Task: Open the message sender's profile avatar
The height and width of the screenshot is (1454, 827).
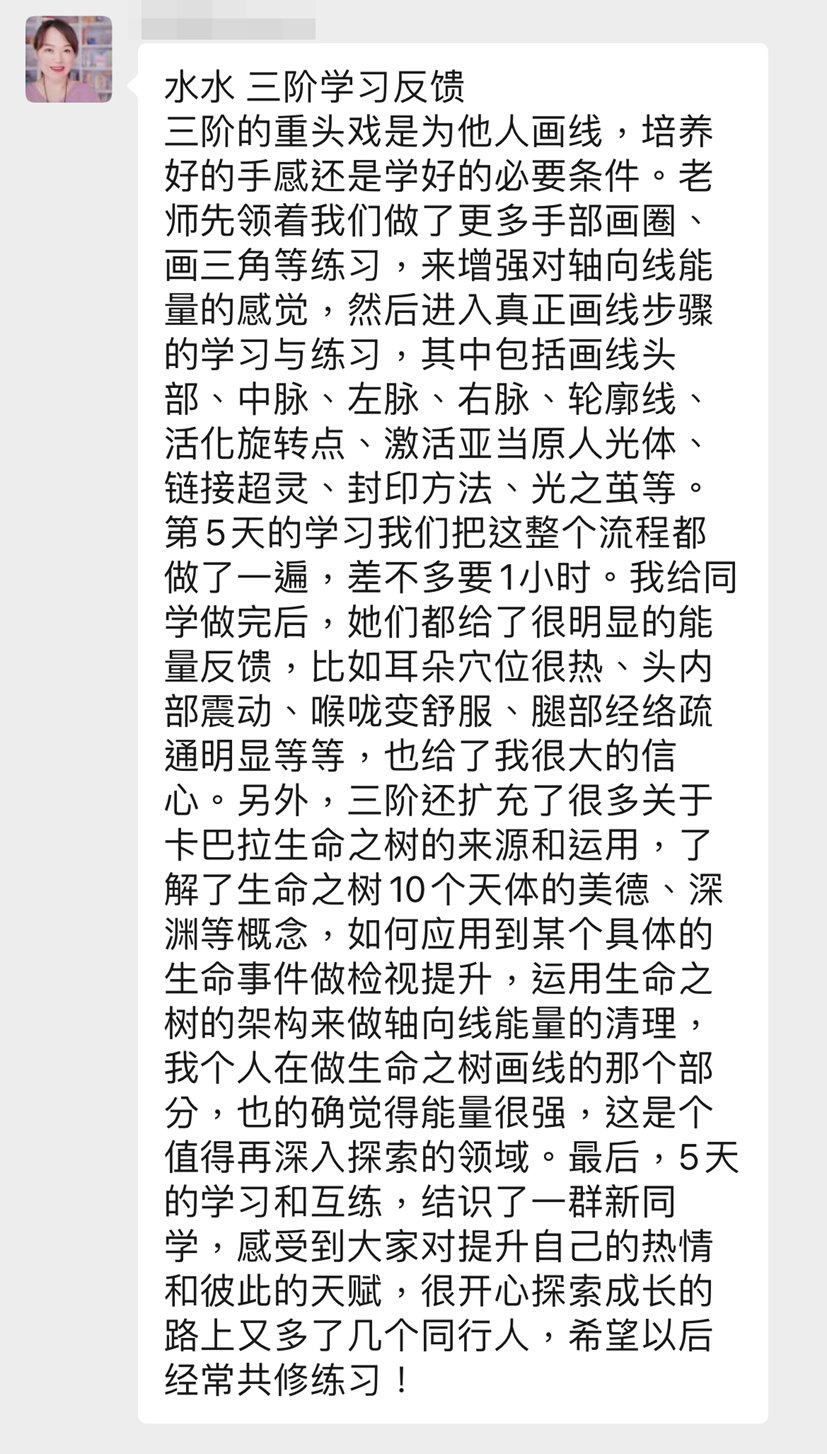Action: (x=69, y=59)
